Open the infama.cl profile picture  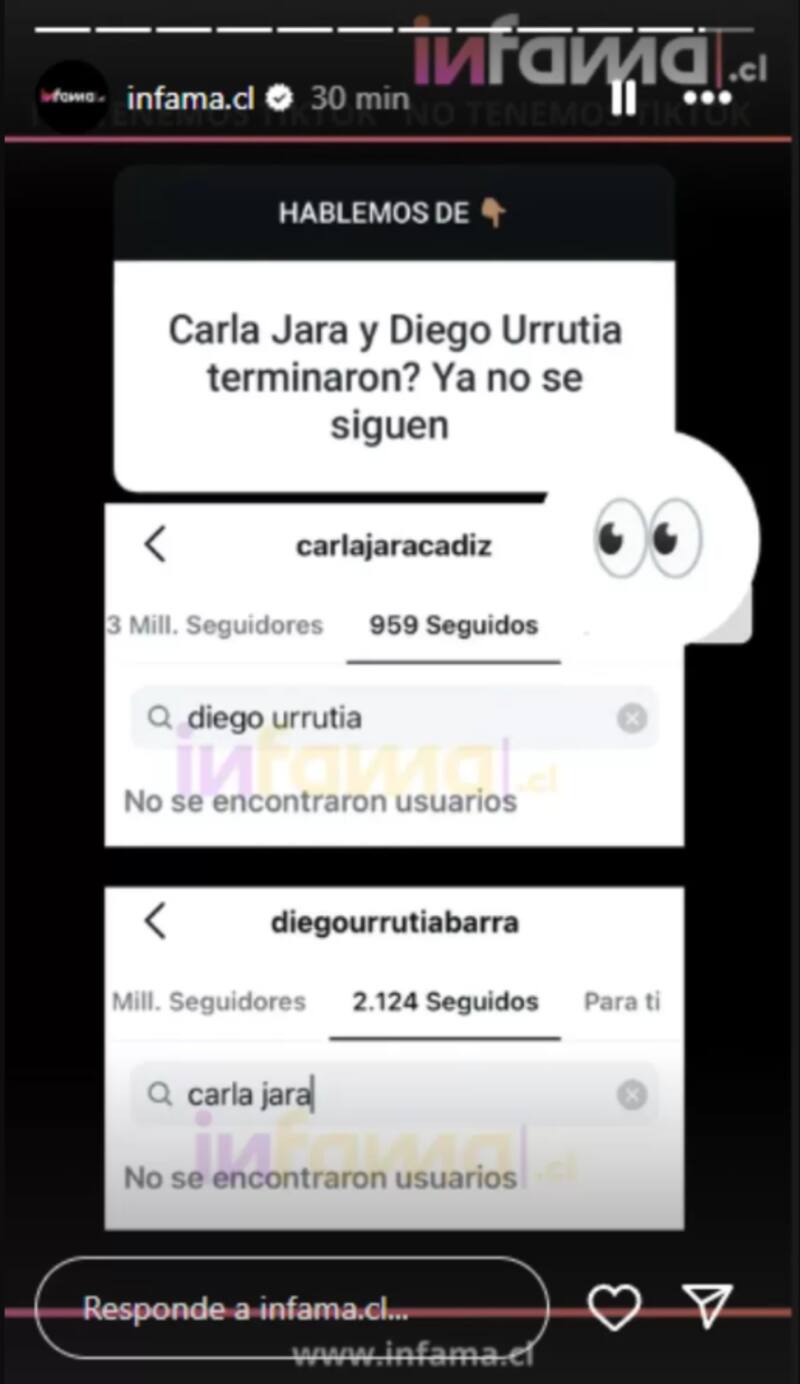72,97
